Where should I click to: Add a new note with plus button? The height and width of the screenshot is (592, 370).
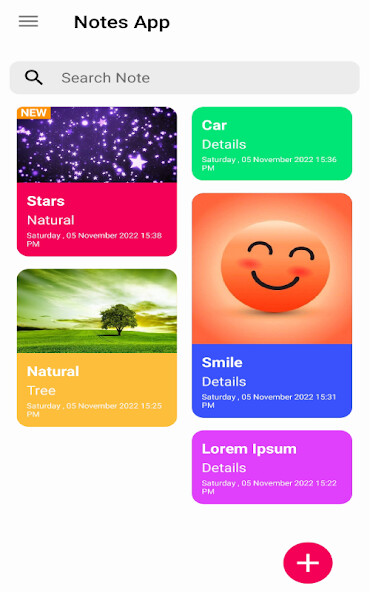[308, 563]
